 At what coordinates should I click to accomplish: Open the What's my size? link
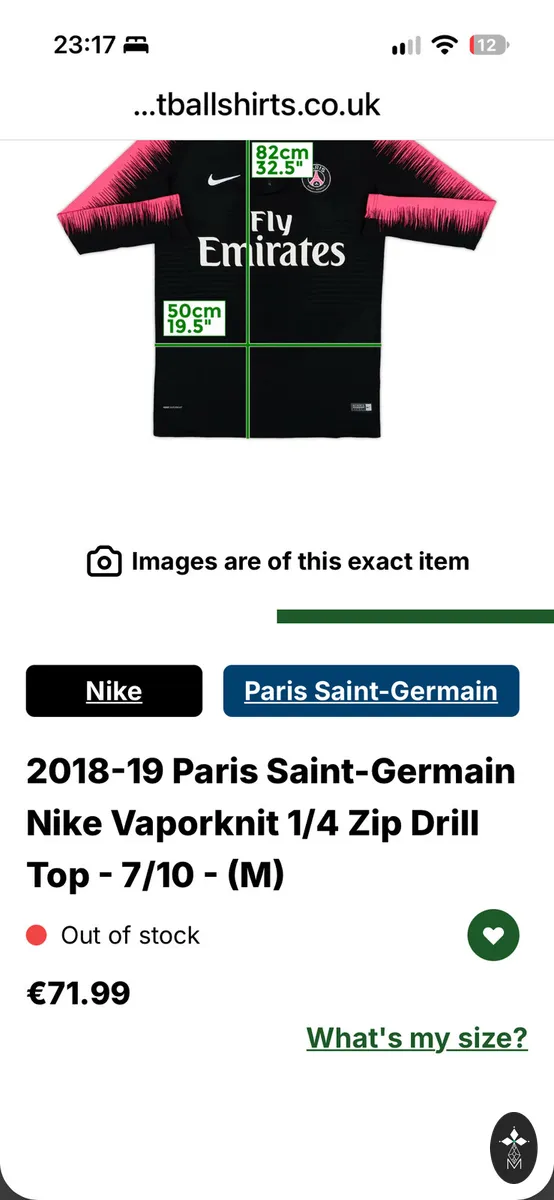(x=417, y=1037)
